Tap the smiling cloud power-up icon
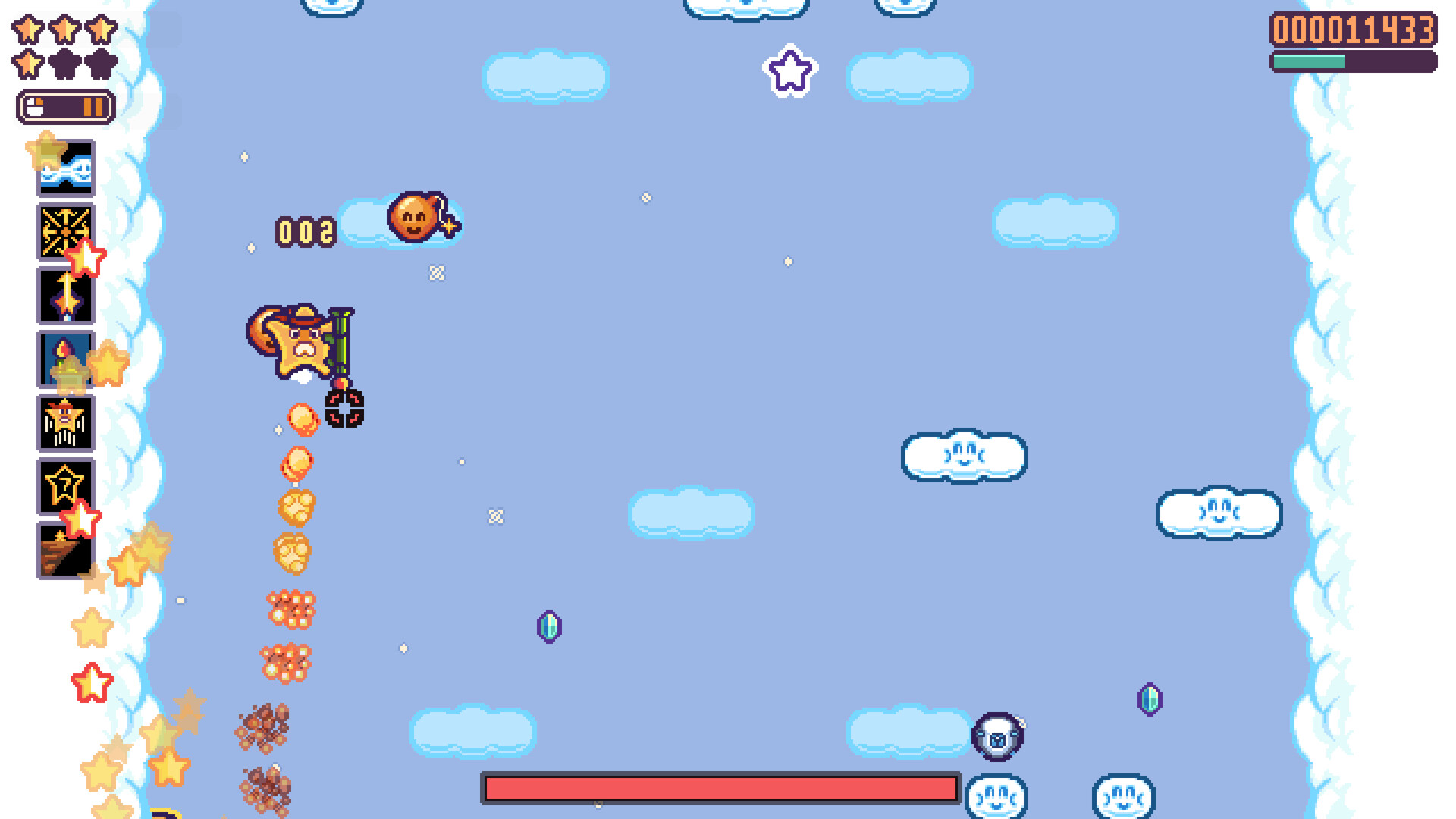1456x819 pixels. (67, 169)
